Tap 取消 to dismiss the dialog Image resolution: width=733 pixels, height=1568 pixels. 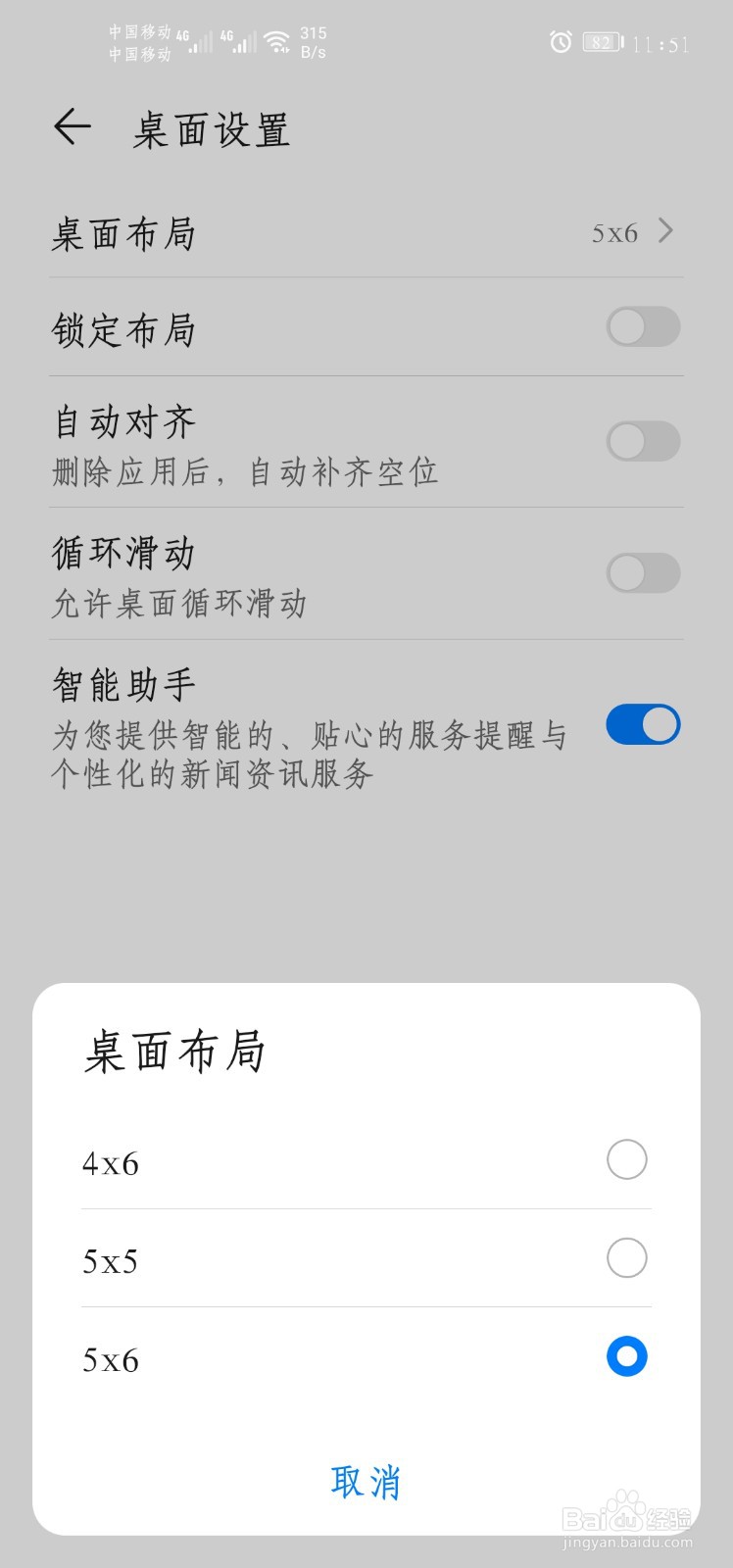coord(366,1484)
